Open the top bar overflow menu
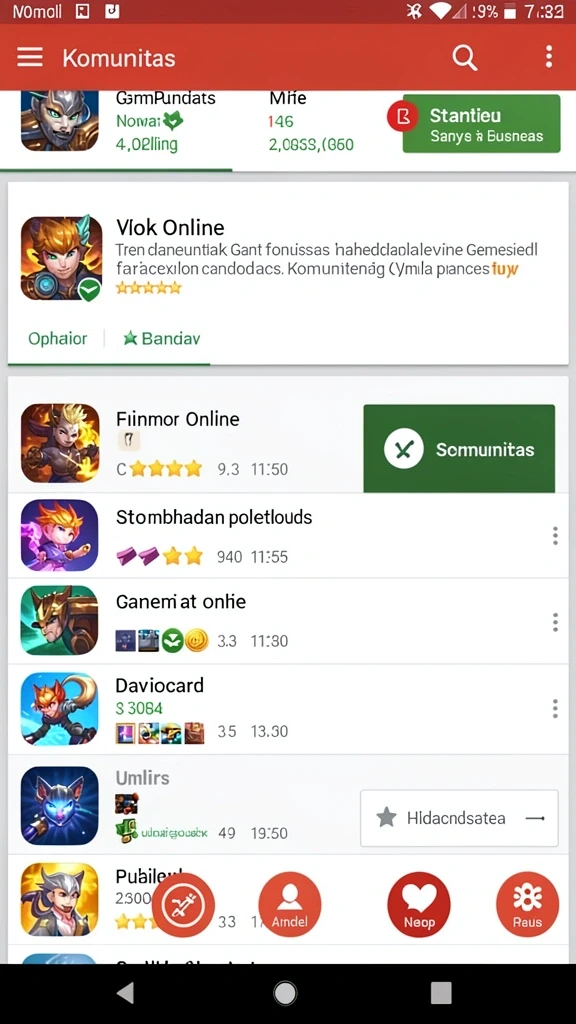This screenshot has height=1024, width=576. [549, 57]
